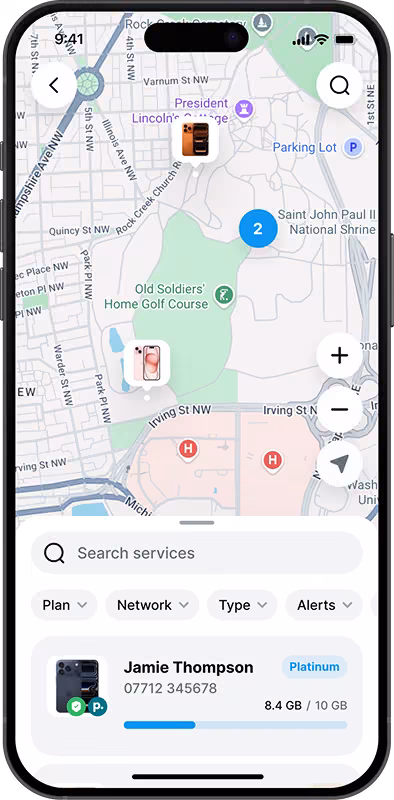This screenshot has width=394, height=800.
Task: Open the cluster marker showing 2
Action: 258,229
